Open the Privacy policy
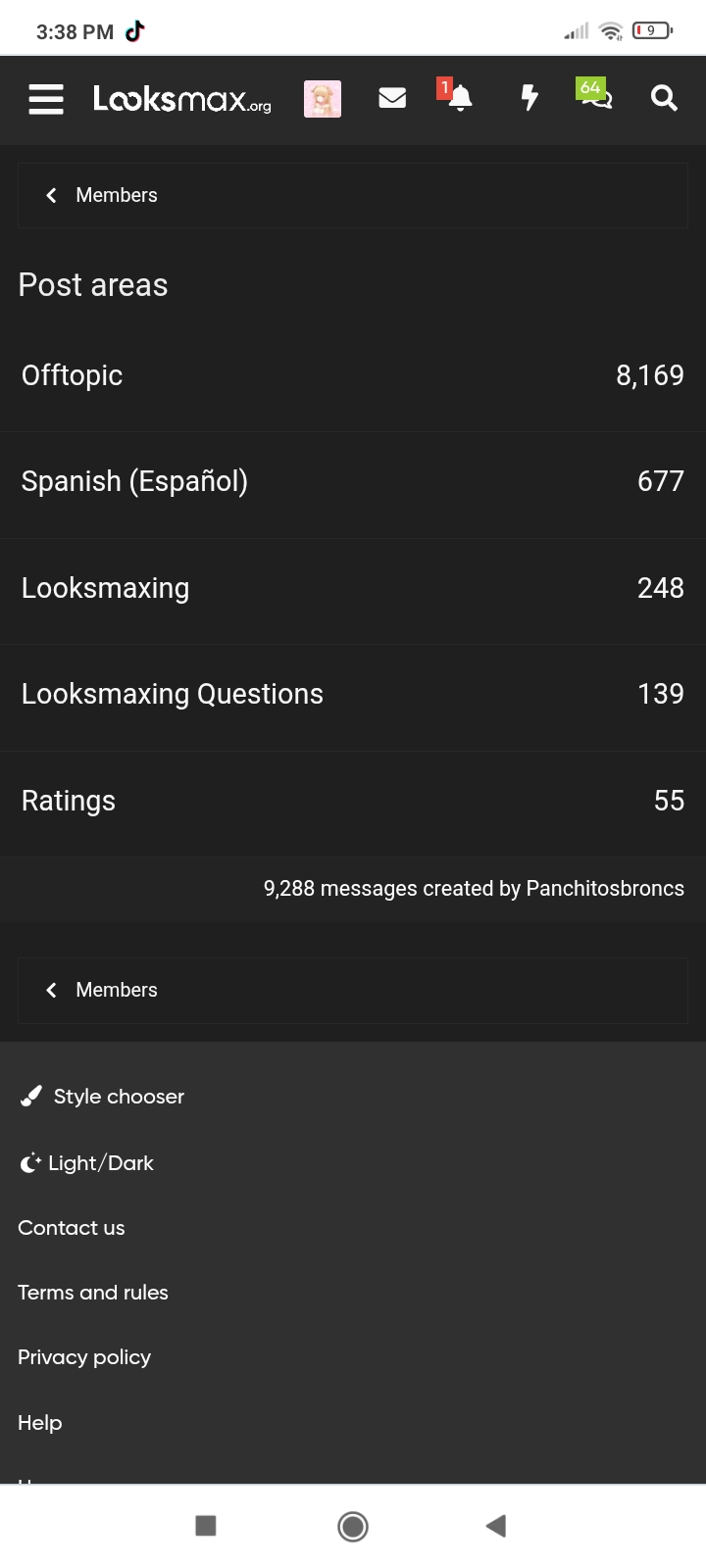The height and width of the screenshot is (1568, 706). point(83,1356)
